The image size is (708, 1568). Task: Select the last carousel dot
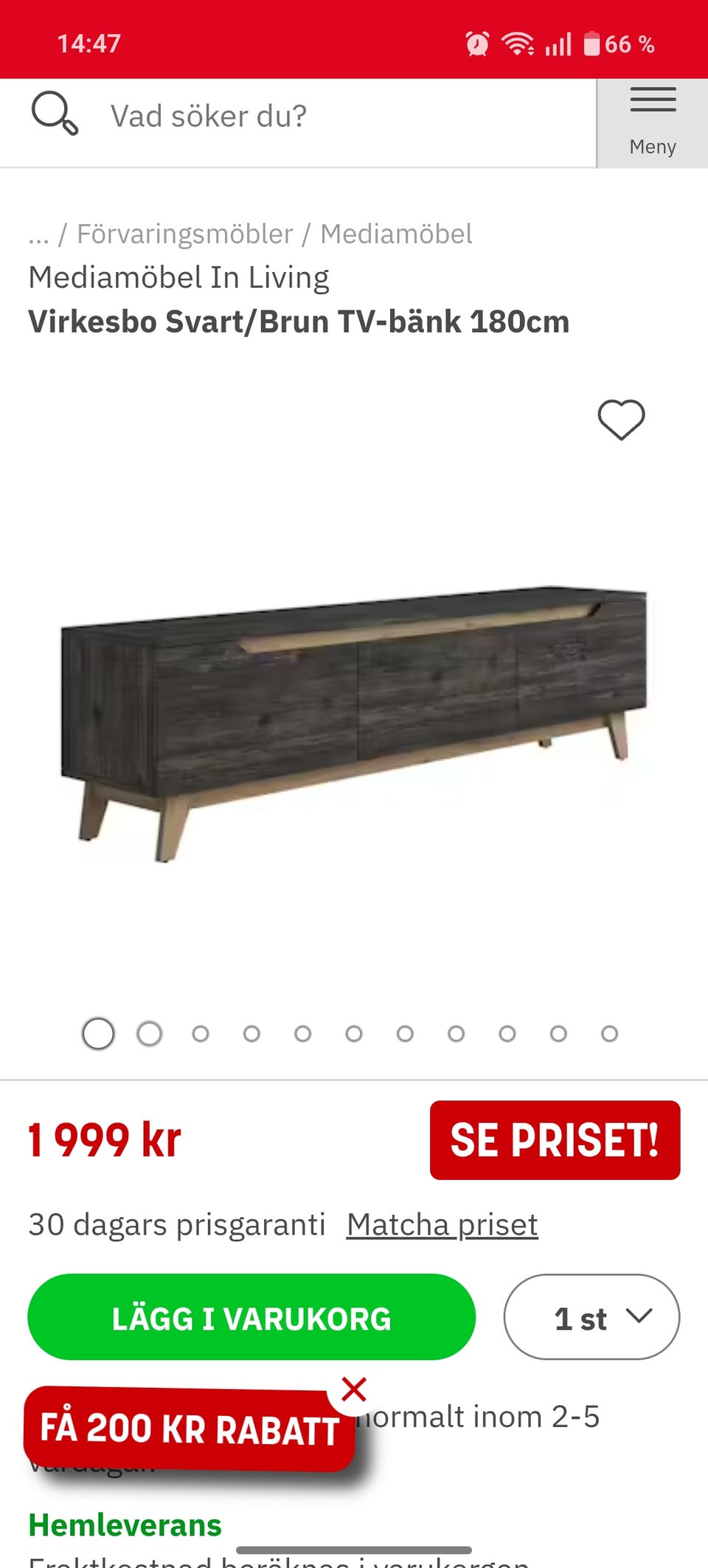click(609, 1033)
